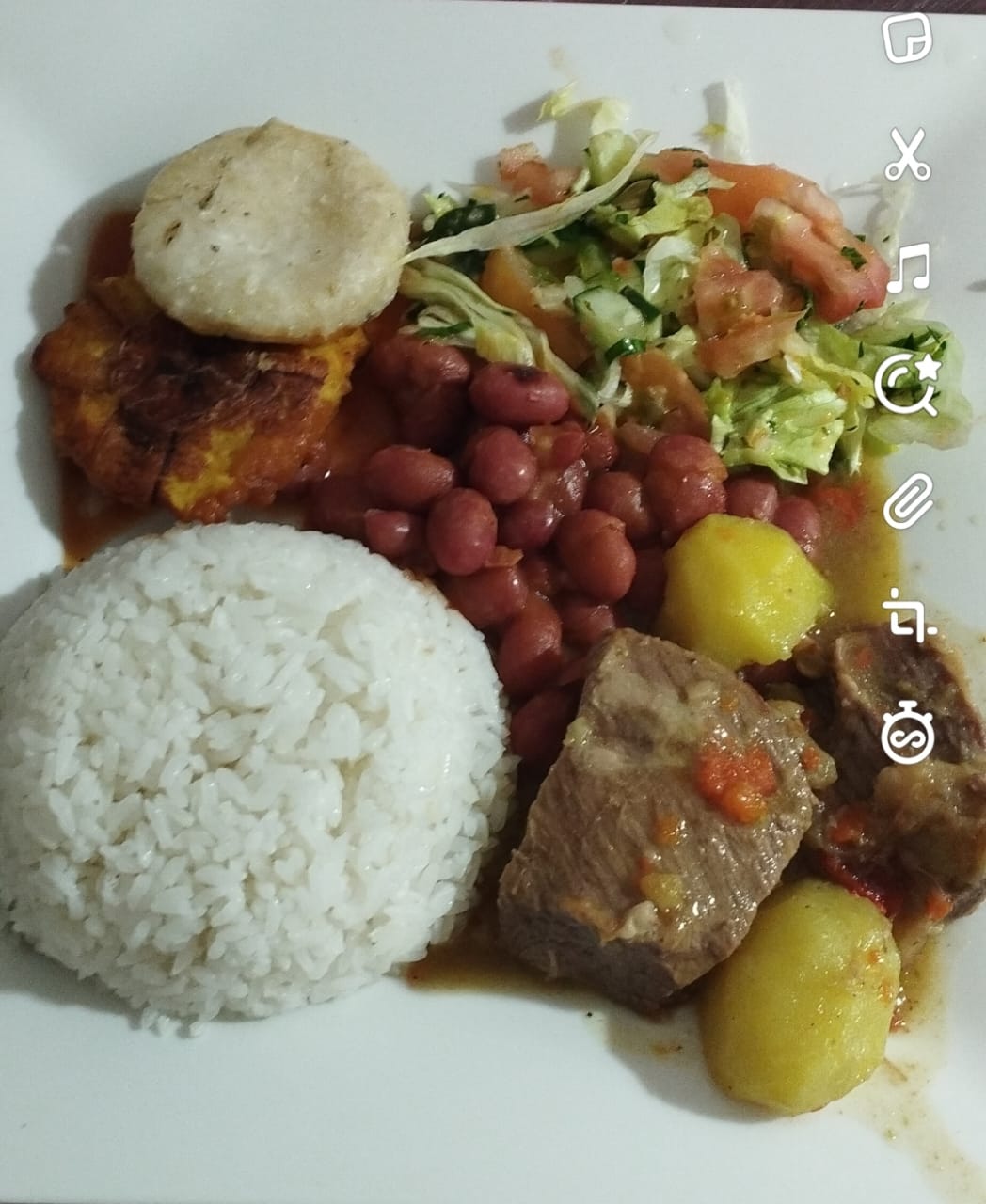Select the scissors cutout tool

pyautogui.click(x=907, y=154)
